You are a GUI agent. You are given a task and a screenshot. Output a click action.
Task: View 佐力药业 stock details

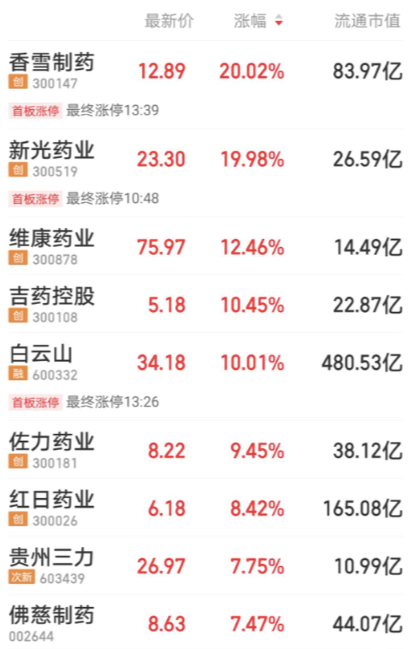coord(206,450)
